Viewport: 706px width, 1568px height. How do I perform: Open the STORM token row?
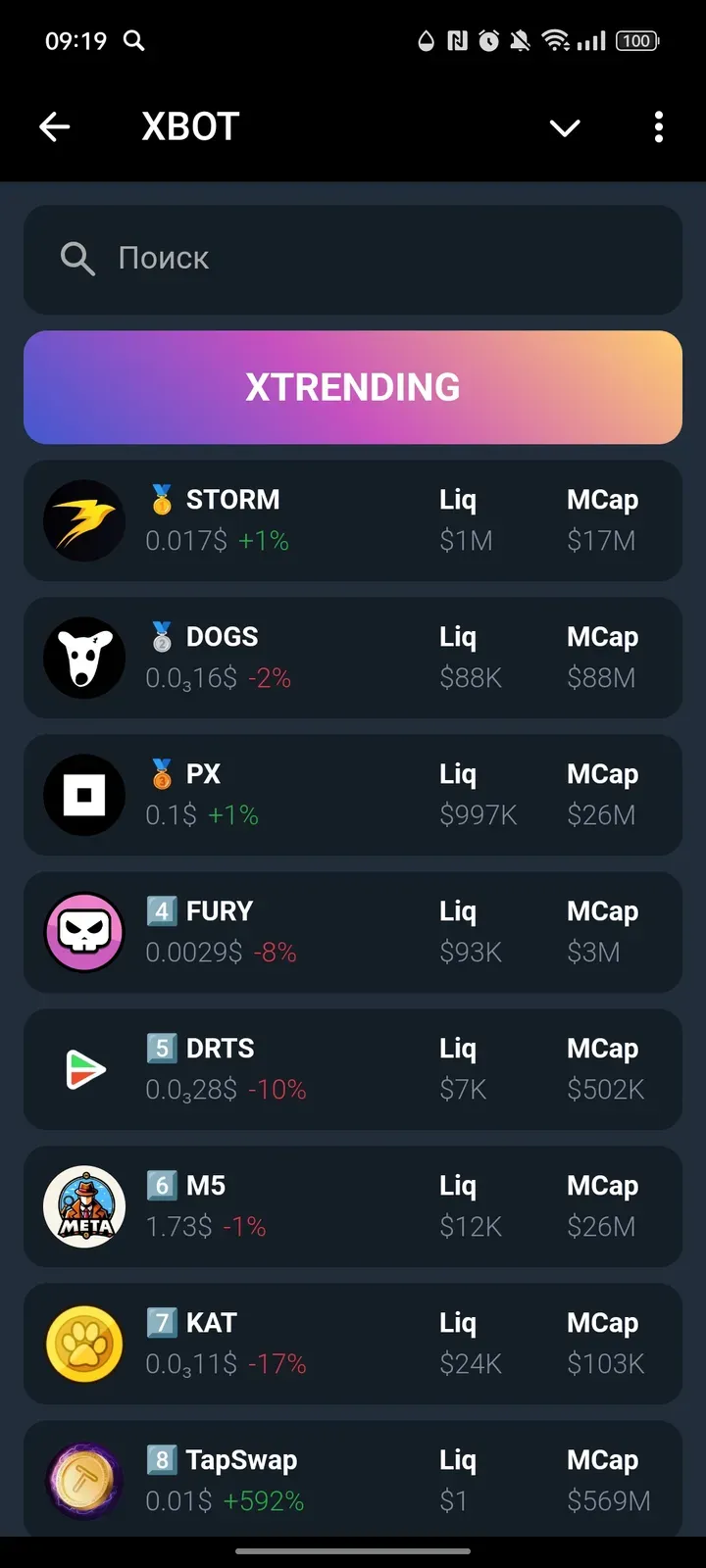tap(353, 520)
